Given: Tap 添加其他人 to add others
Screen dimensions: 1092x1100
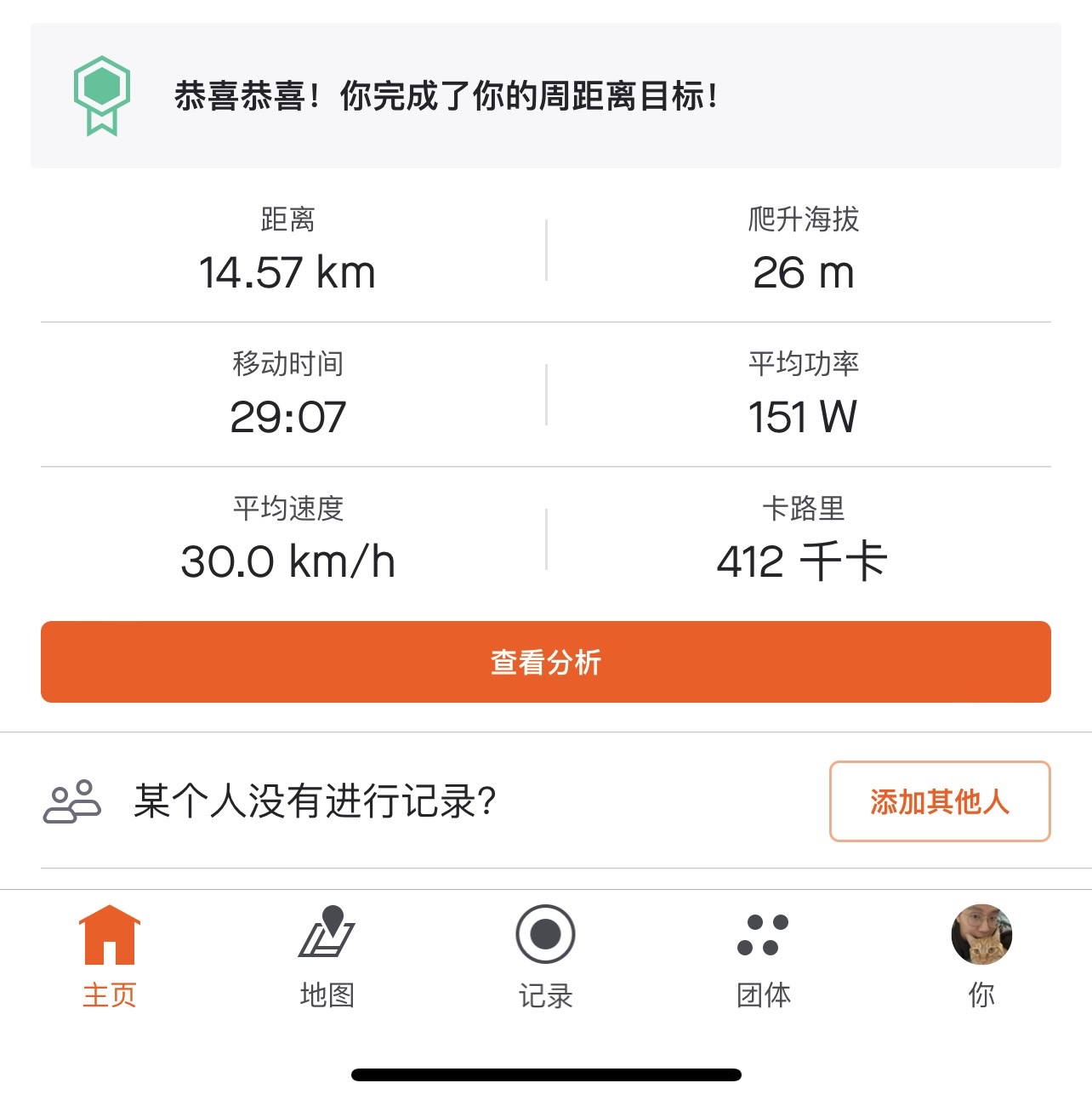Looking at the screenshot, I should click(x=939, y=801).
